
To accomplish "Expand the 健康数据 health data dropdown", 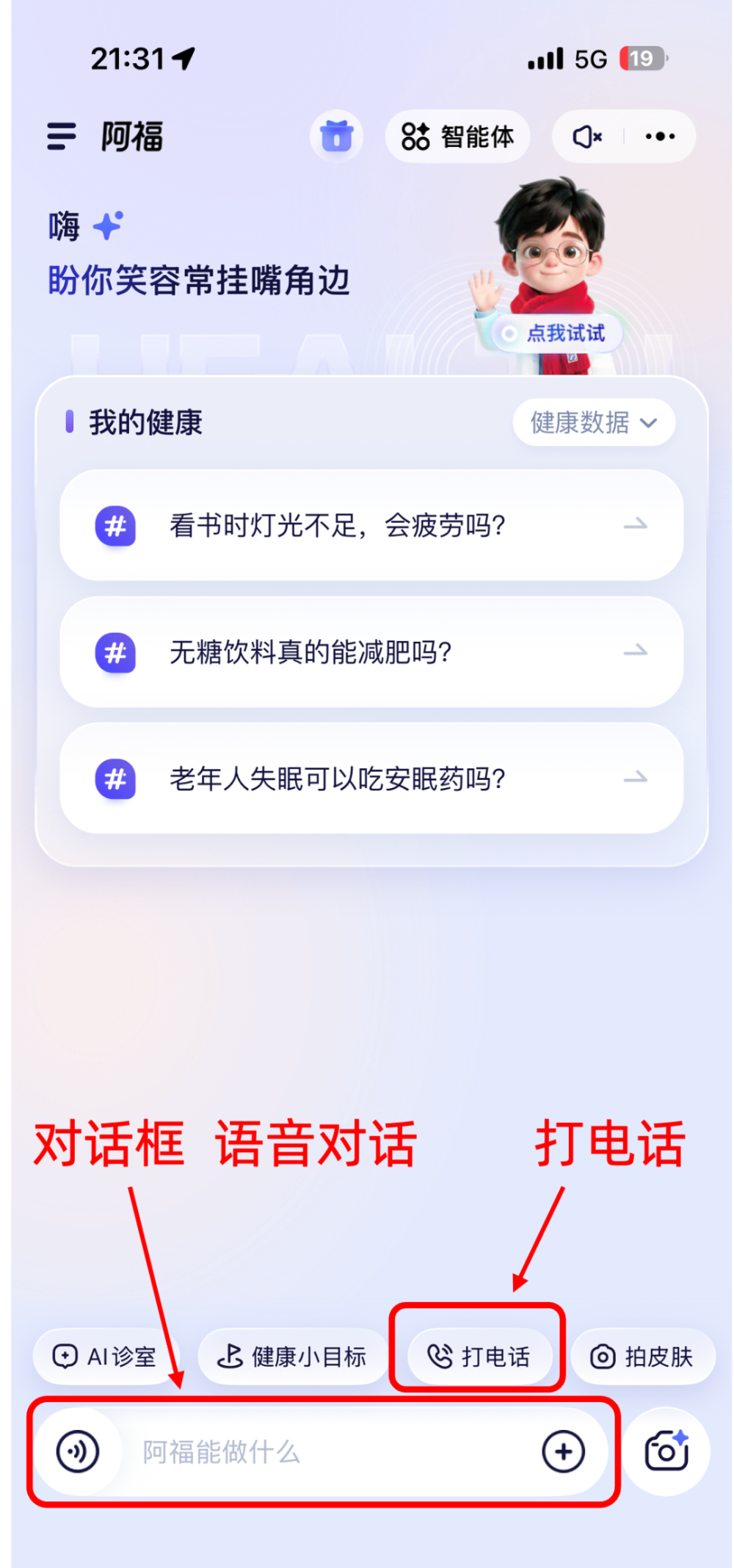I will point(592,422).
